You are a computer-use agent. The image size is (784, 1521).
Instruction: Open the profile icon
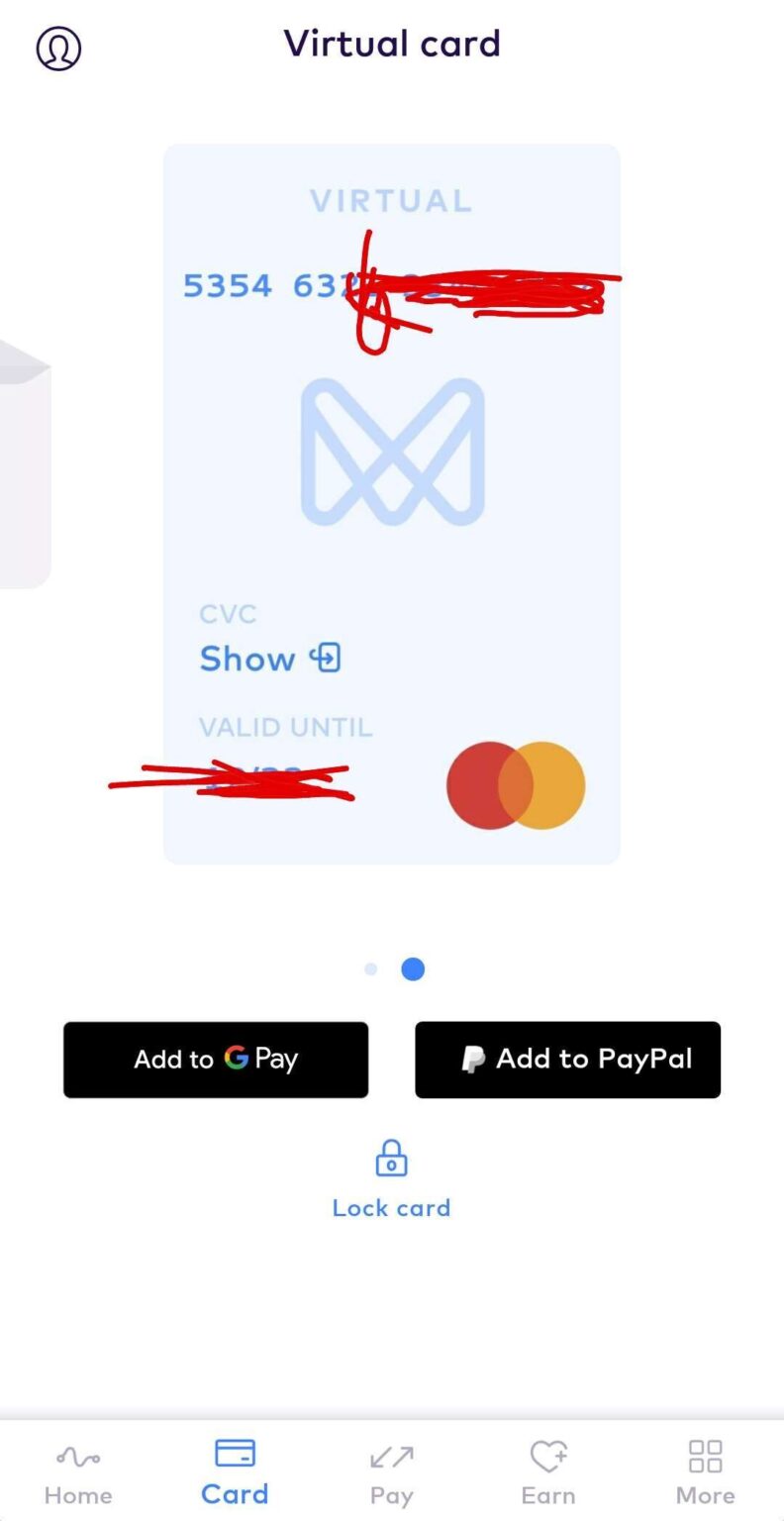click(x=58, y=48)
